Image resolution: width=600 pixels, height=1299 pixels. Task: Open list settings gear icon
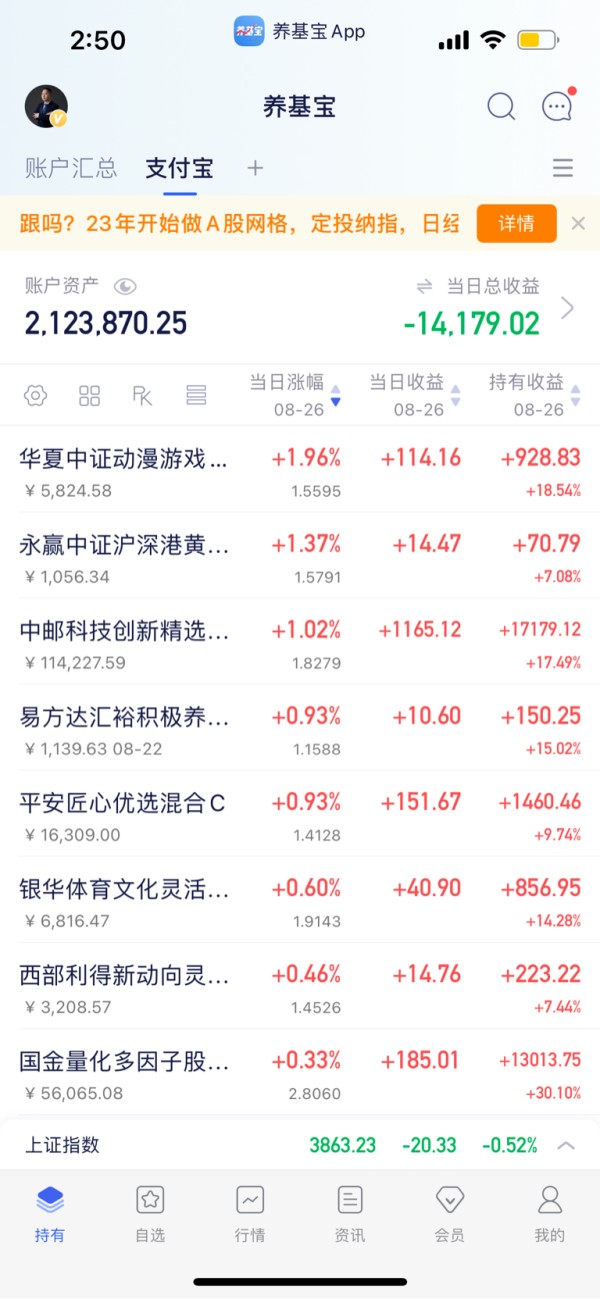pyautogui.click(x=36, y=396)
